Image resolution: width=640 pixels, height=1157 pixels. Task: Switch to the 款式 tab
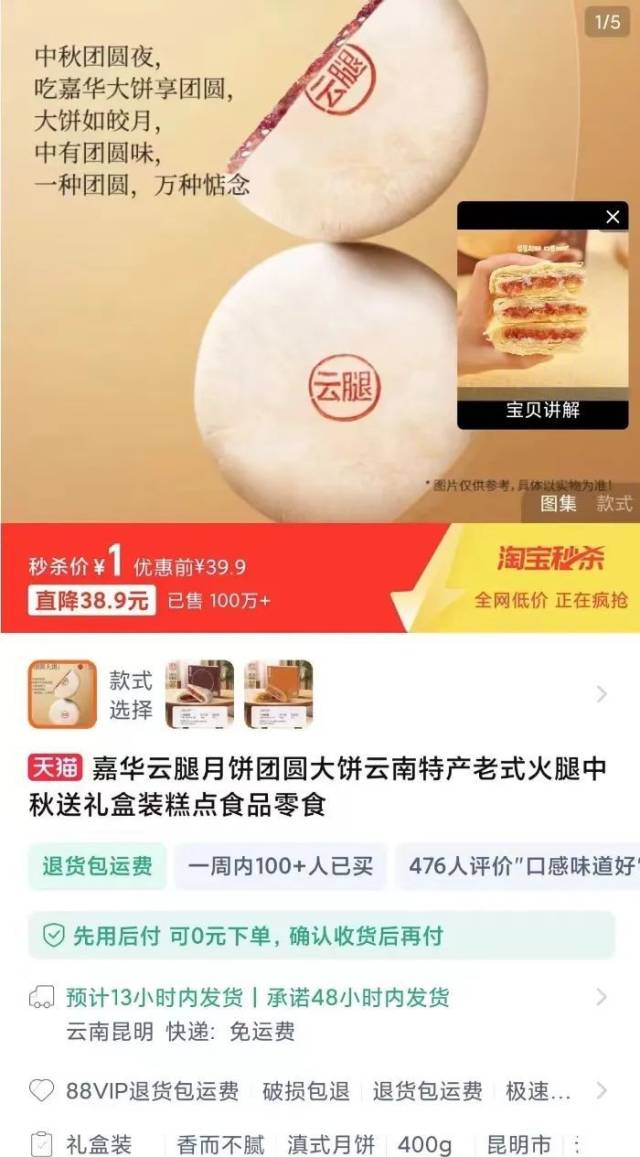[x=614, y=504]
